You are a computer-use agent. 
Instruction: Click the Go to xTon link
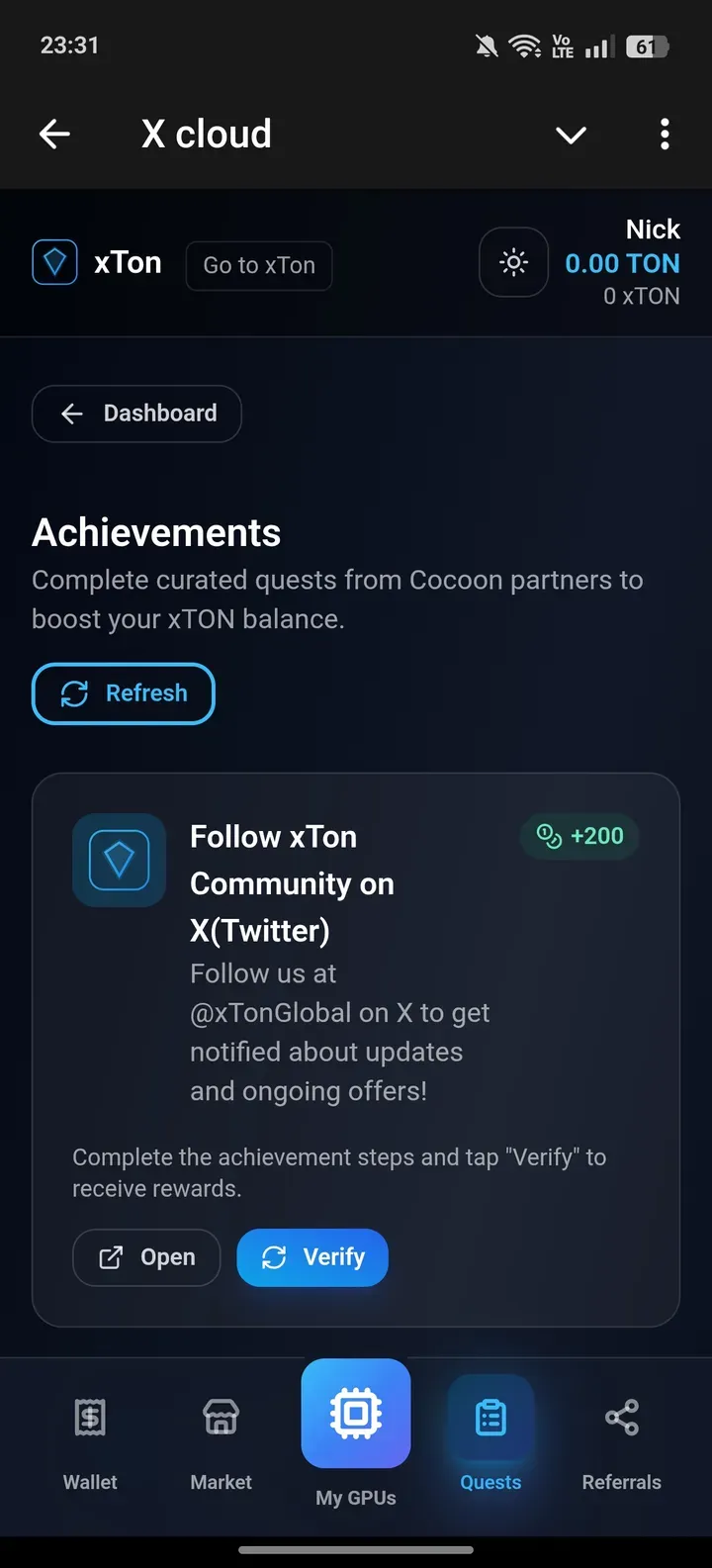(258, 265)
